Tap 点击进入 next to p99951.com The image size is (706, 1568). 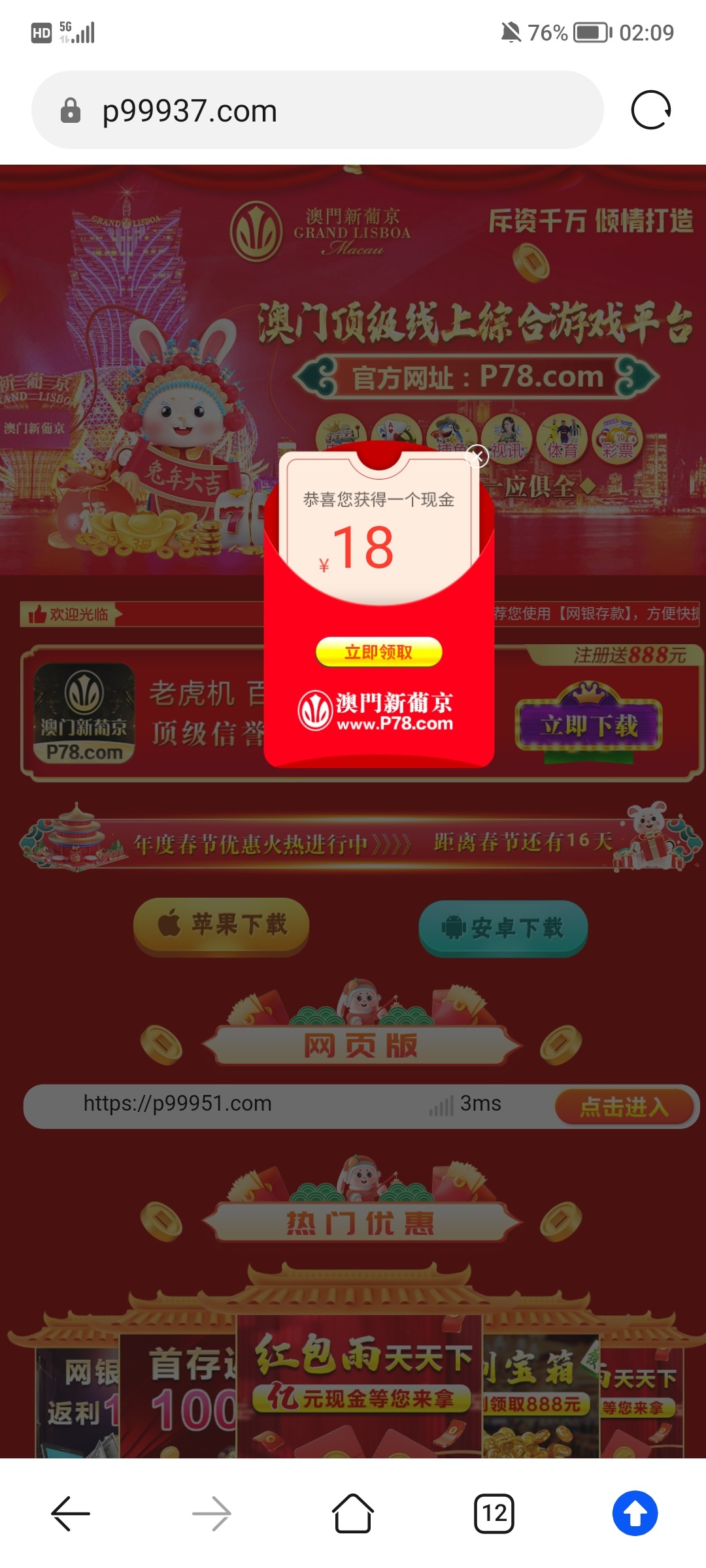624,1106
